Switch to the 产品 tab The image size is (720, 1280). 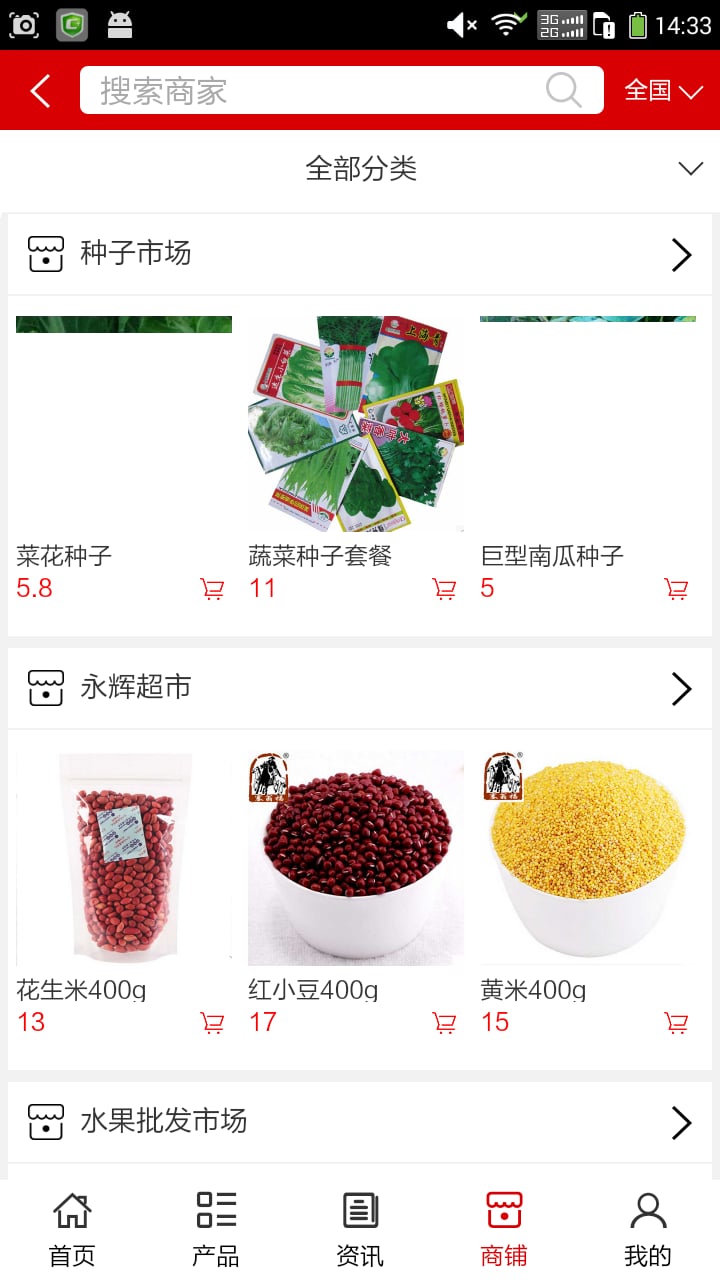click(x=216, y=1229)
